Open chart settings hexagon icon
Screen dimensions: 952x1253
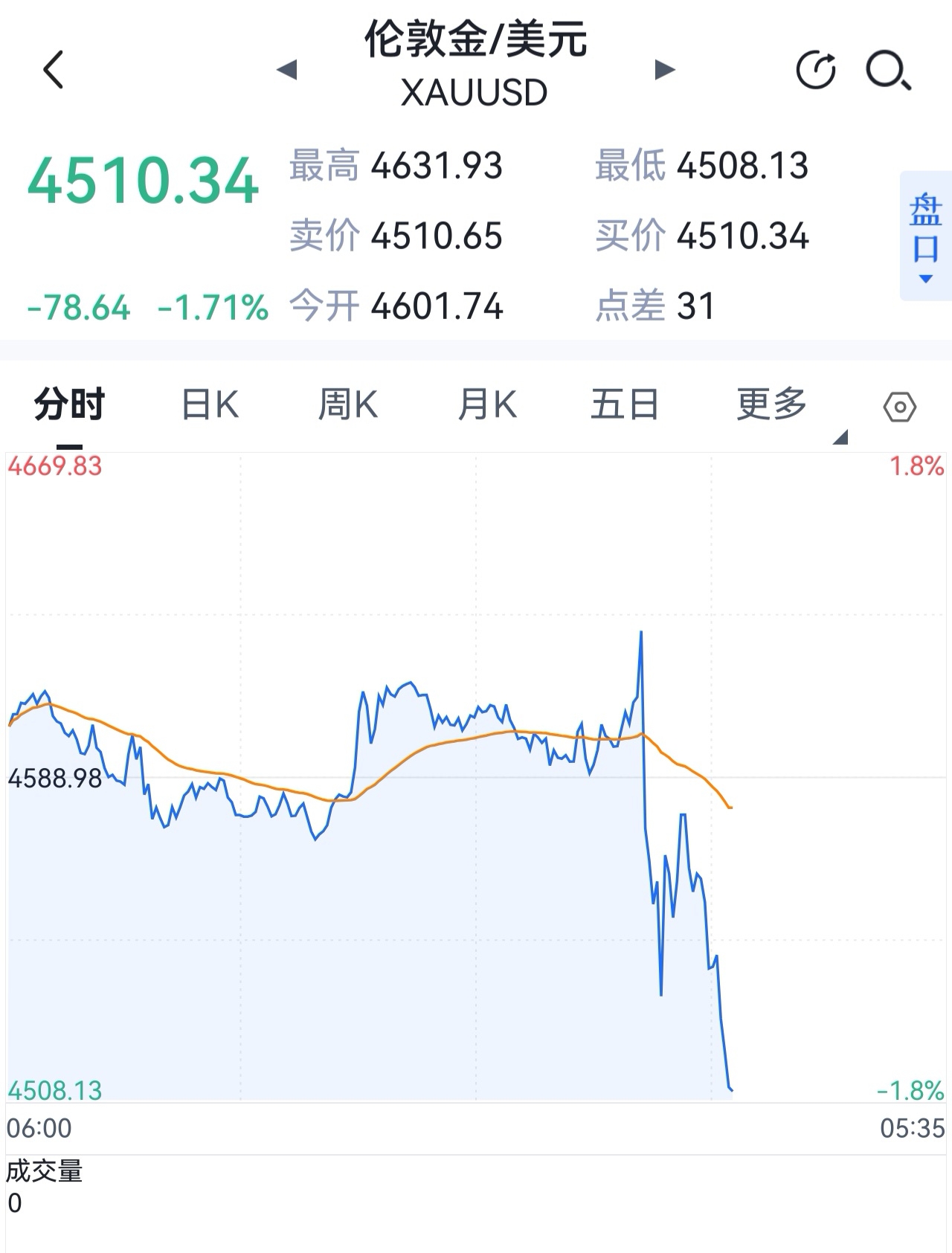(900, 408)
